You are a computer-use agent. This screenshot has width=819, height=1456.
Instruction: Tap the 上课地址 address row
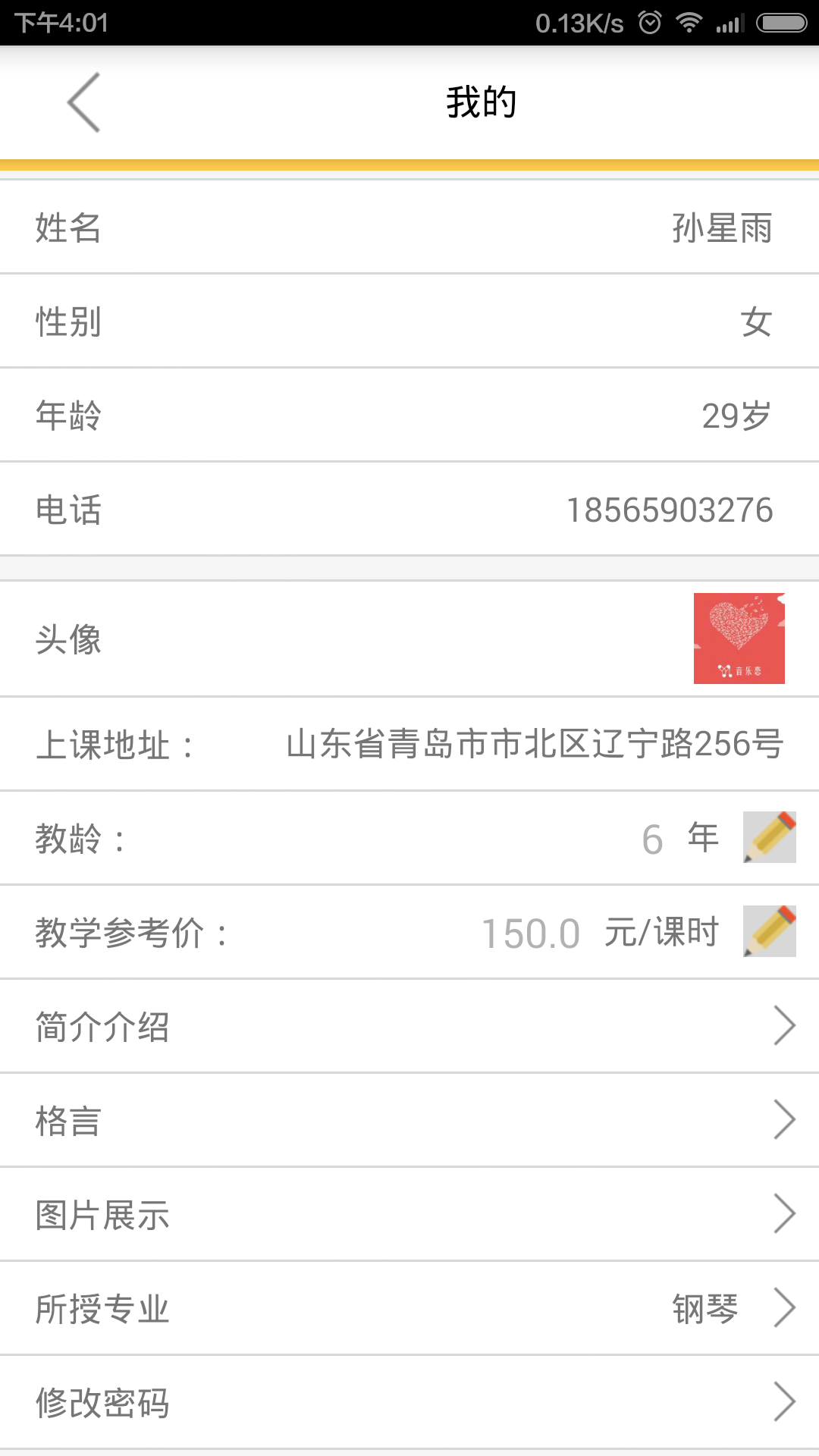(x=409, y=744)
